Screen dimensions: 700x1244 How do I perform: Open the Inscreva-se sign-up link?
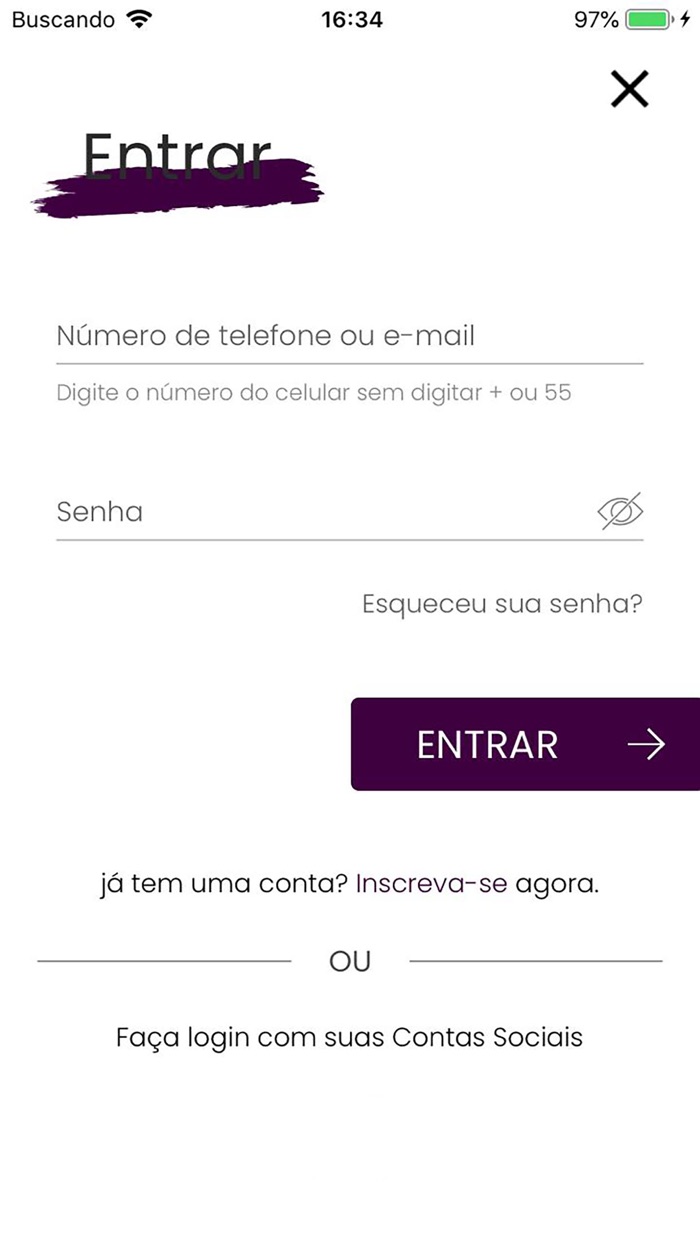click(x=432, y=884)
